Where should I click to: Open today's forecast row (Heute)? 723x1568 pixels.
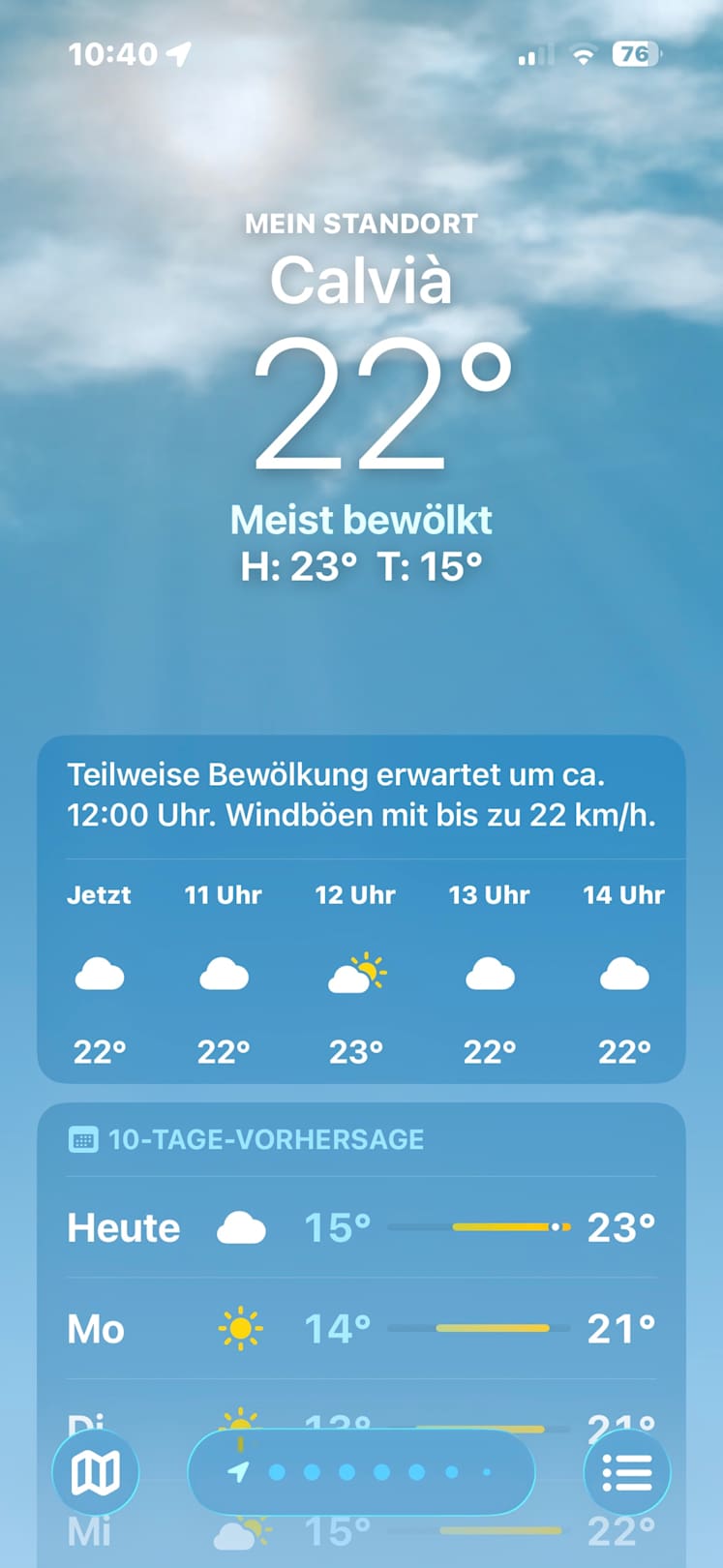(361, 1227)
